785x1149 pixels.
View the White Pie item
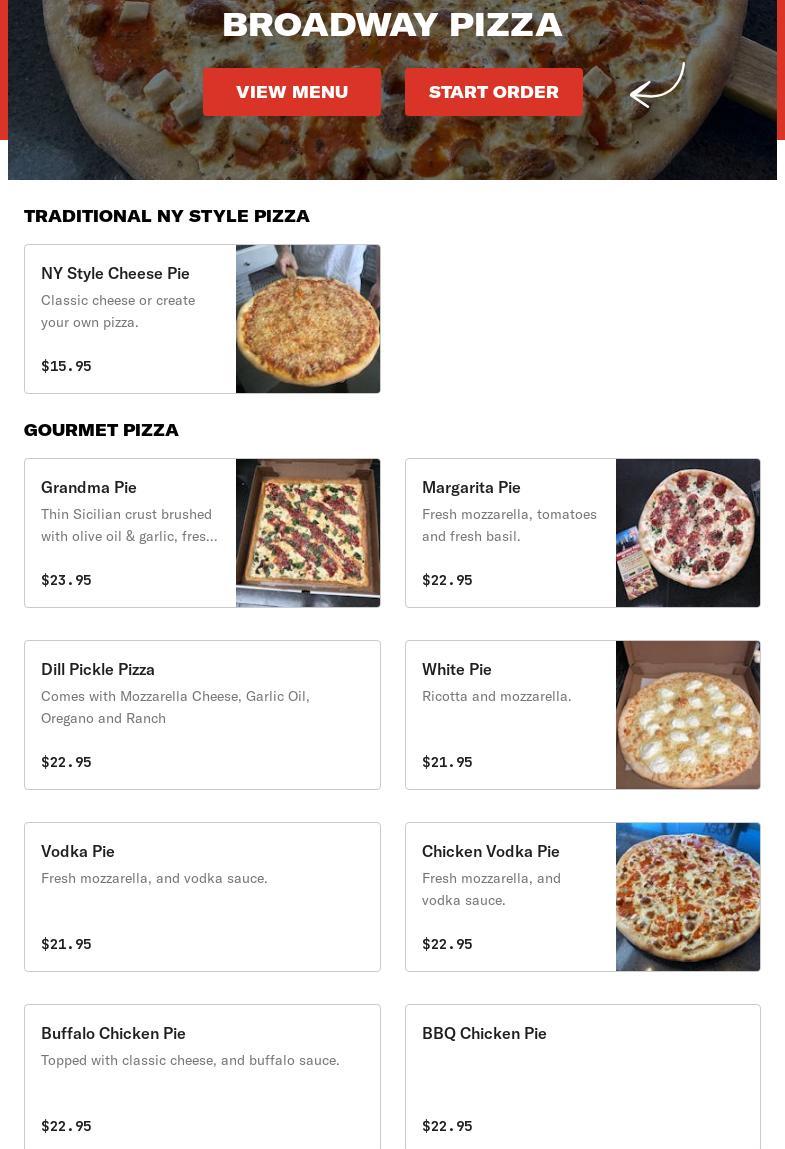pyautogui.click(x=582, y=715)
